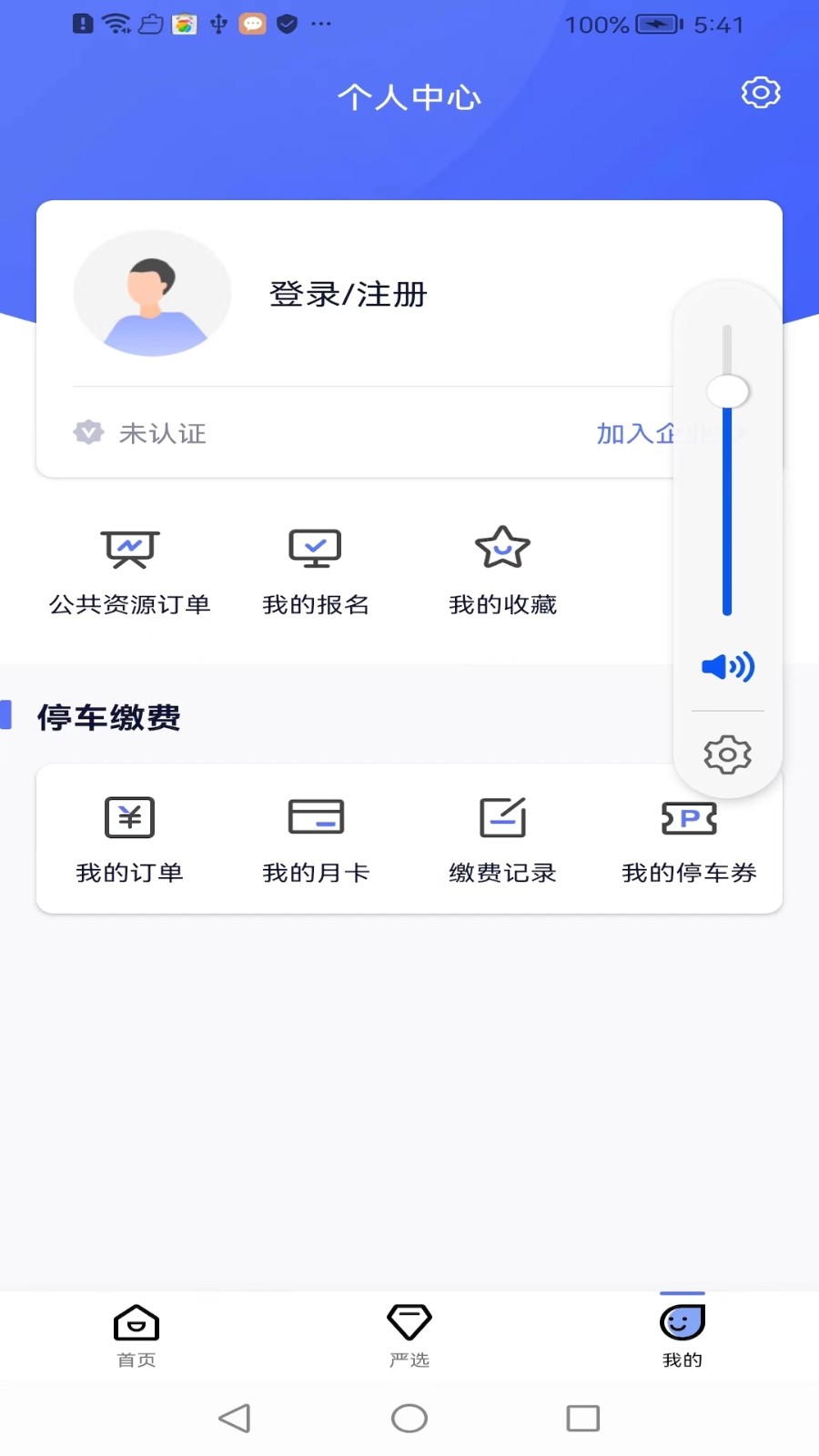Tap the speaker icon on volume panel
Viewport: 819px width, 1456px height.
click(726, 666)
